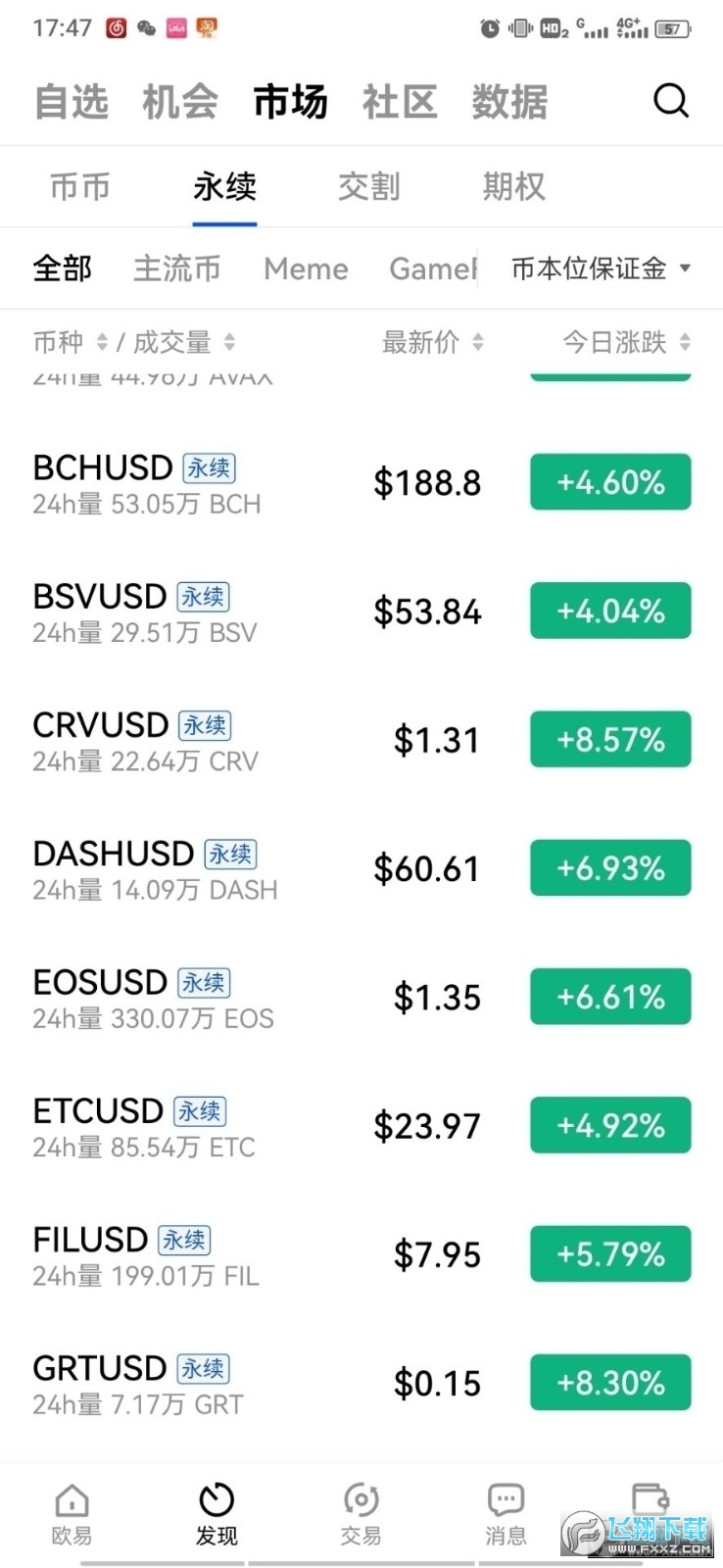Open the BCHUSD perpetual contract
The width and height of the screenshot is (723, 1568).
[196, 483]
